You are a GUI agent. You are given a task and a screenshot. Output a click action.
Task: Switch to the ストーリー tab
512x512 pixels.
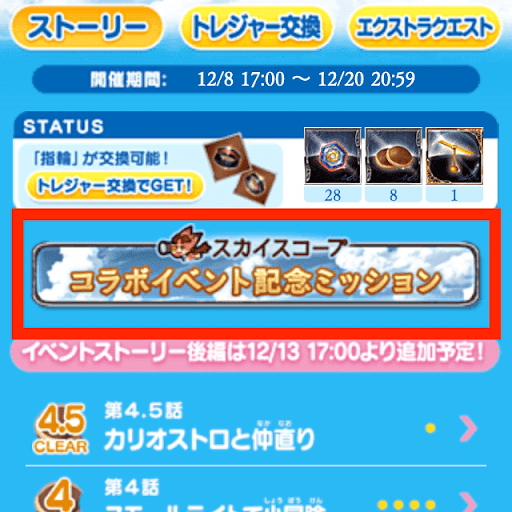tap(87, 28)
